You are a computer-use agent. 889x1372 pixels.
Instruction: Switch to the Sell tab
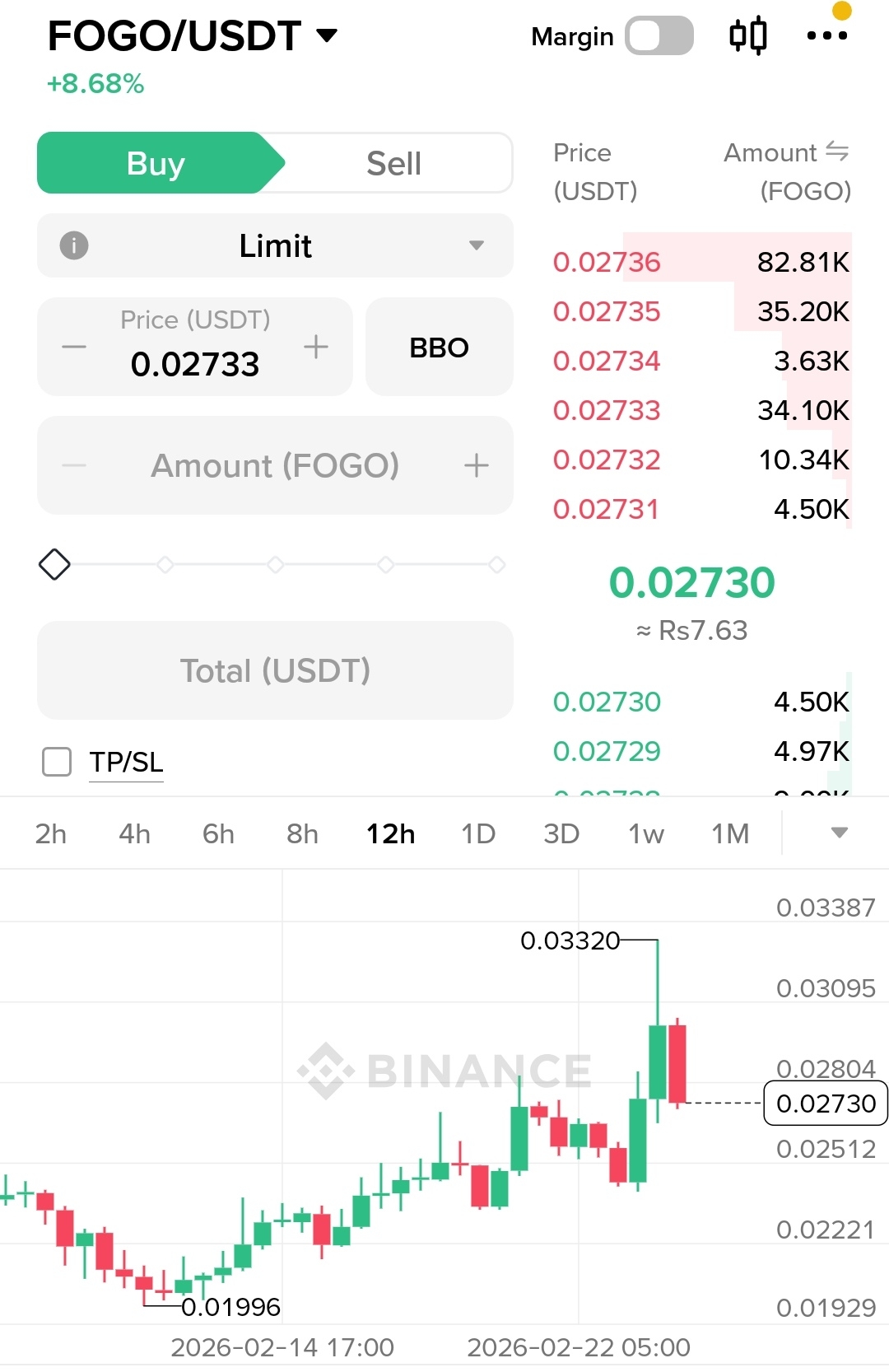[393, 164]
